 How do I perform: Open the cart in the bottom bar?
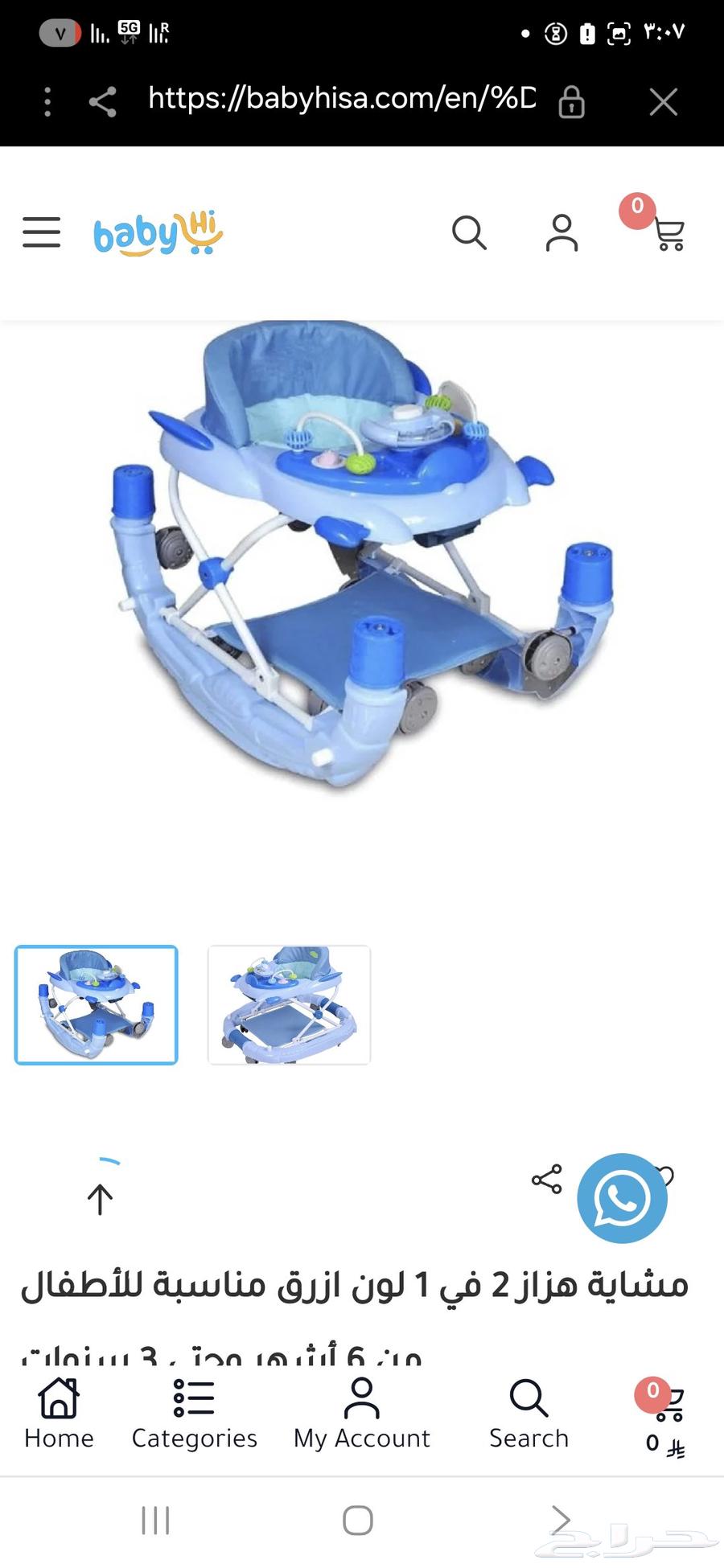click(664, 1415)
